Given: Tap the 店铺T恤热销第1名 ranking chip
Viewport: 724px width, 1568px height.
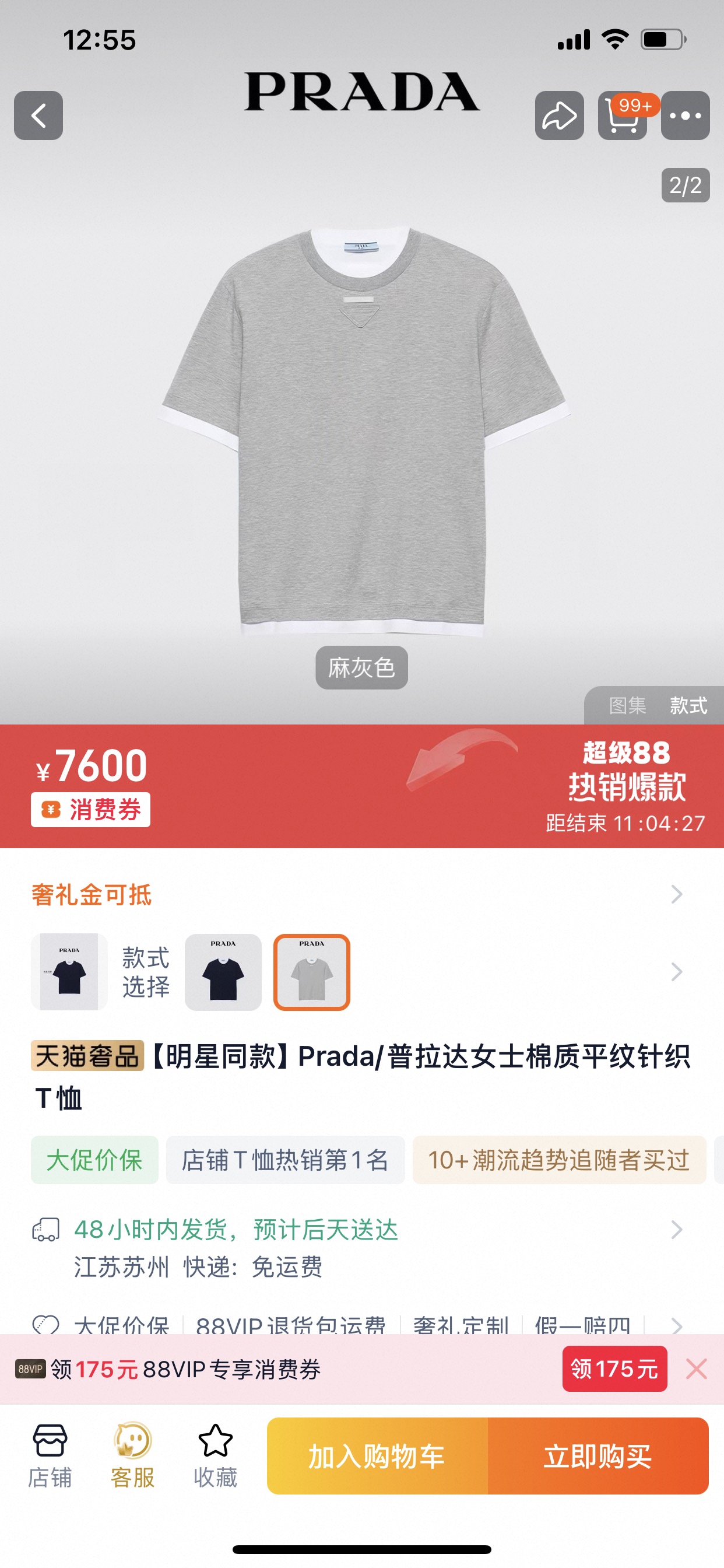Looking at the screenshot, I should click(x=284, y=1160).
